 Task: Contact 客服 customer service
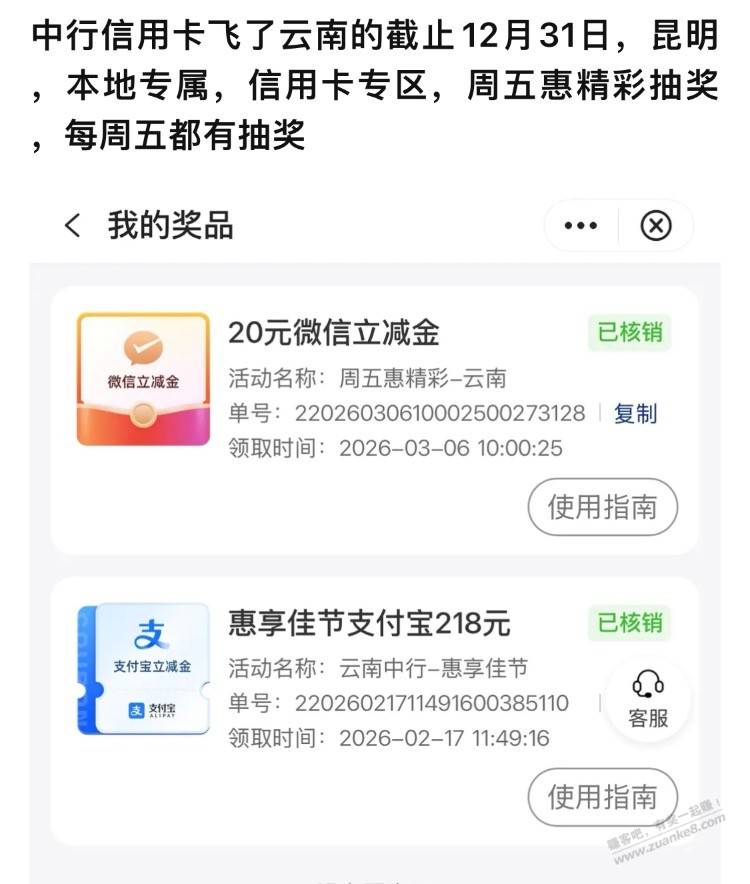648,699
